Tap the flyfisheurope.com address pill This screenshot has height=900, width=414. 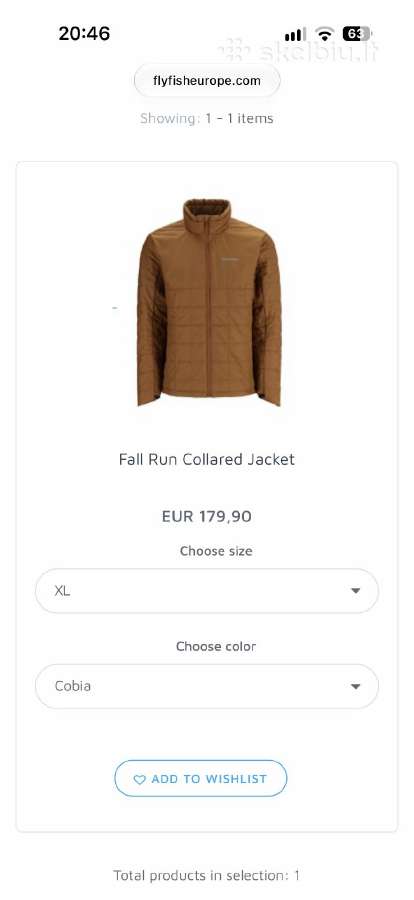[207, 81]
